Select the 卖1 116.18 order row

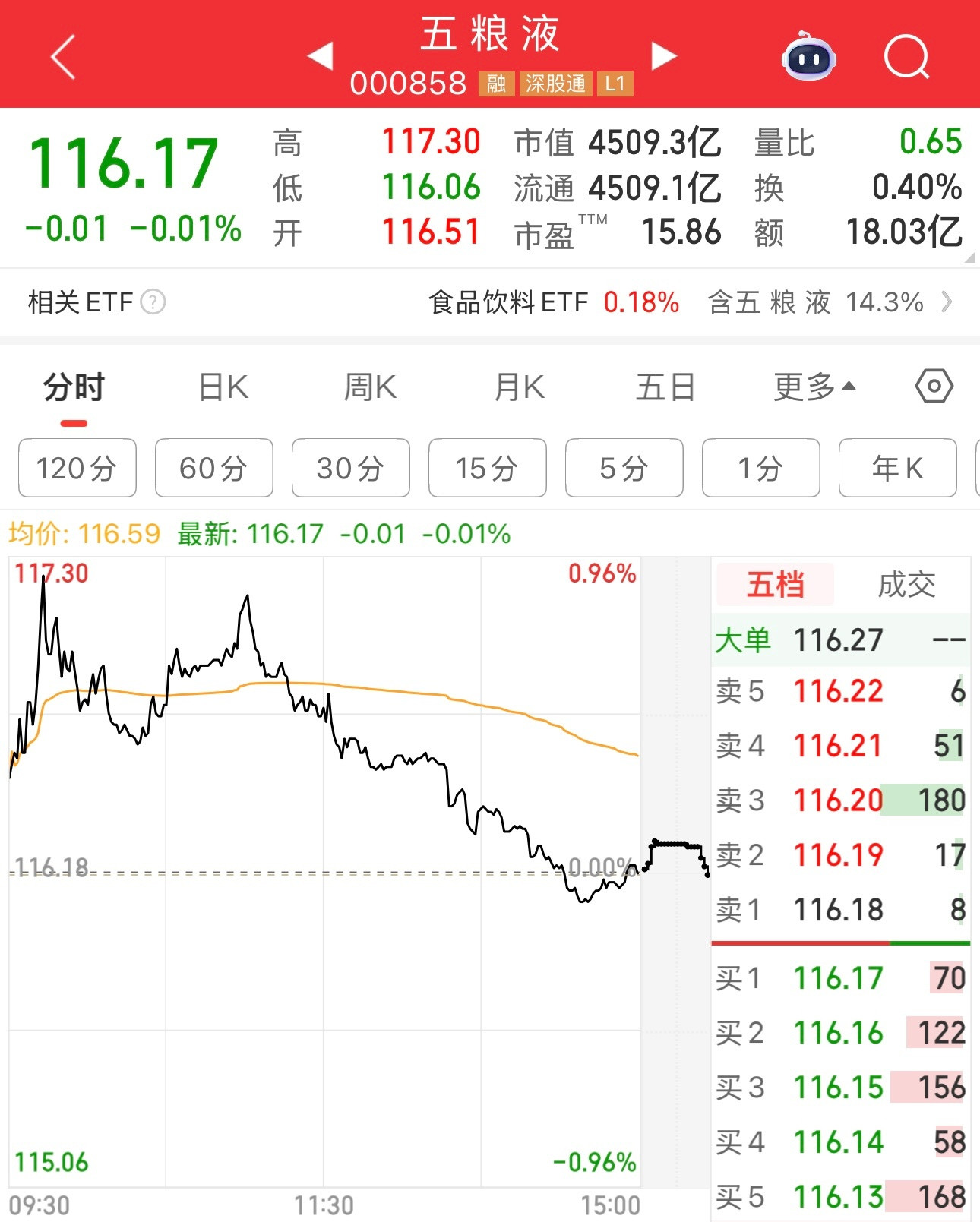click(836, 910)
